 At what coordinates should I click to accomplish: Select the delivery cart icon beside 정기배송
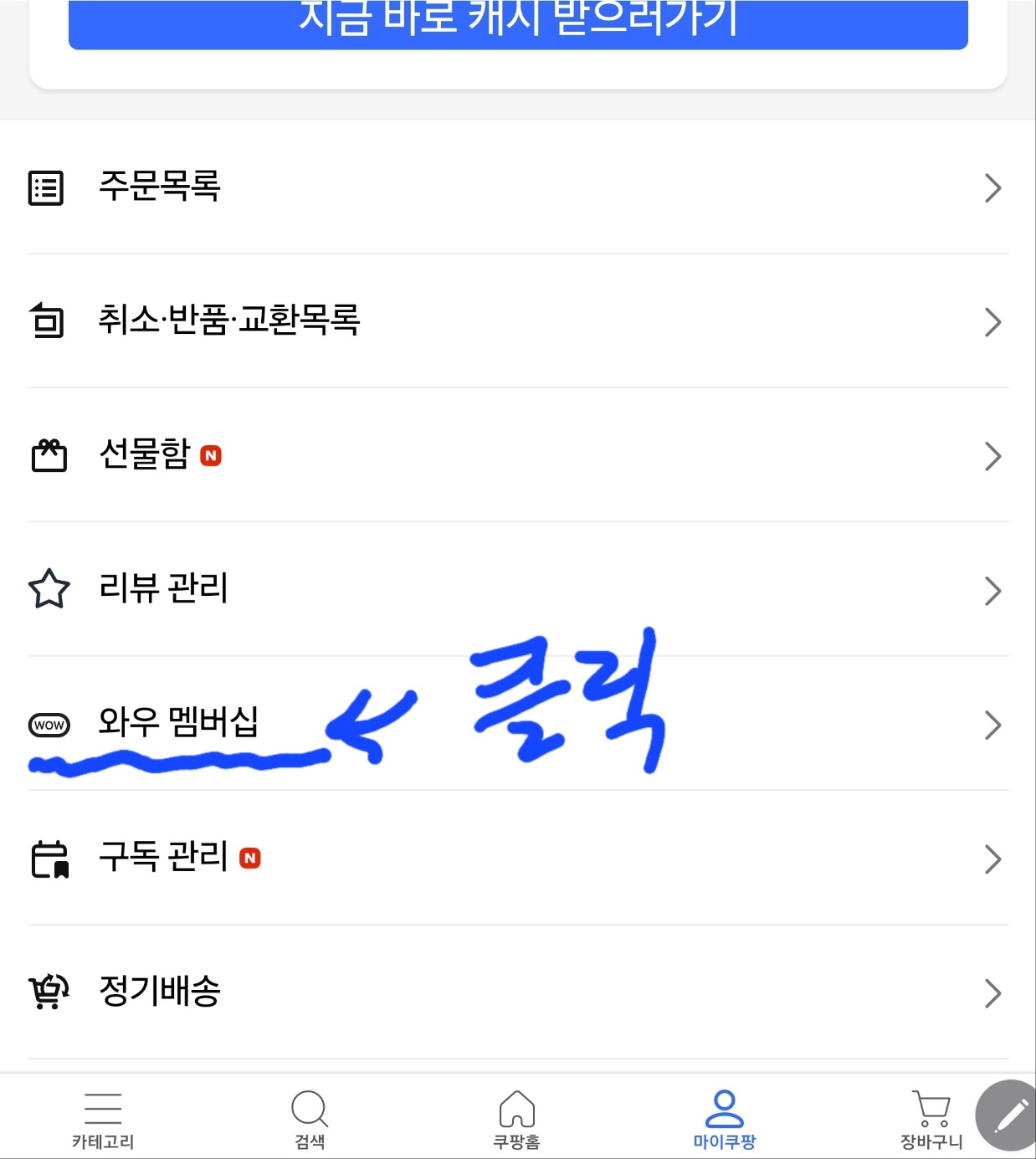pos(48,992)
